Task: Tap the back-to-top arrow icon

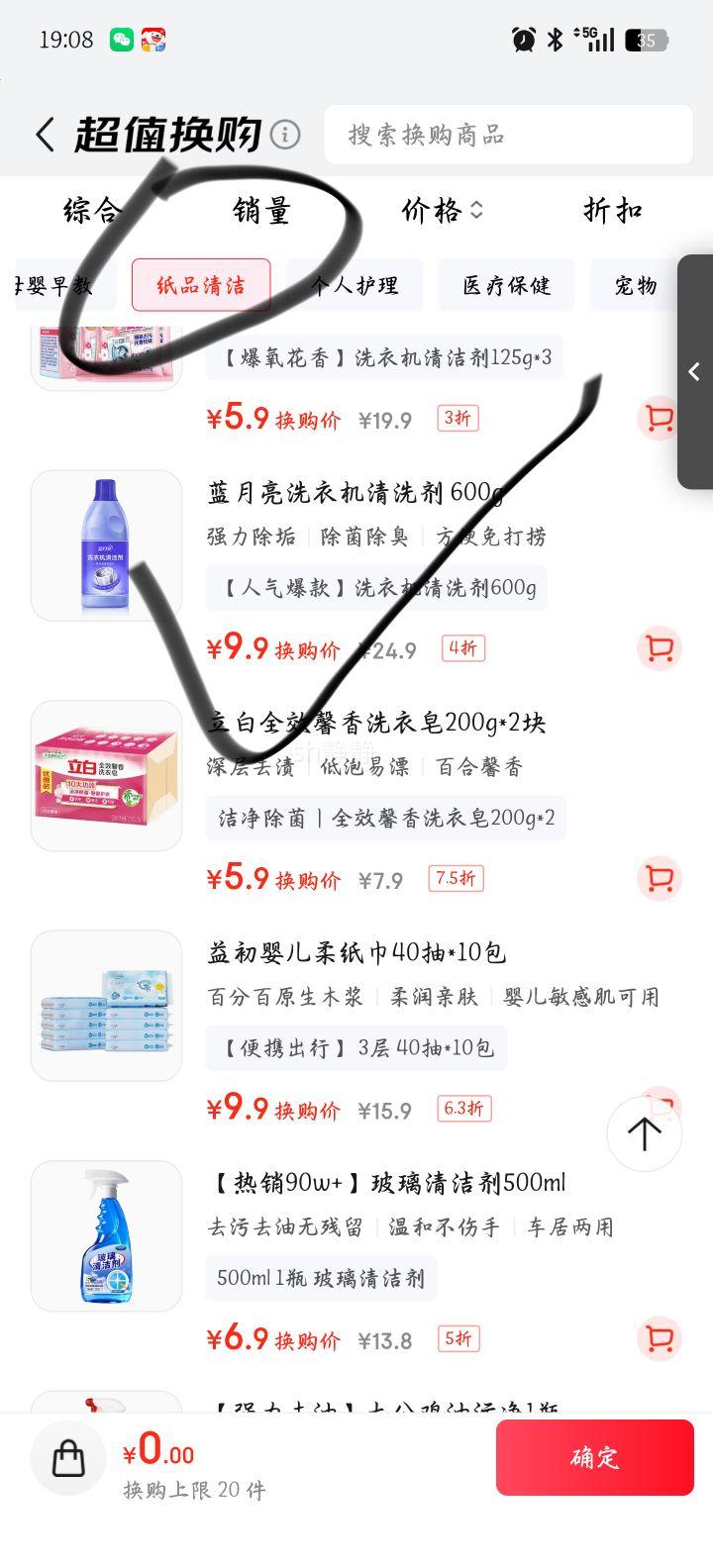Action: 645,1133
